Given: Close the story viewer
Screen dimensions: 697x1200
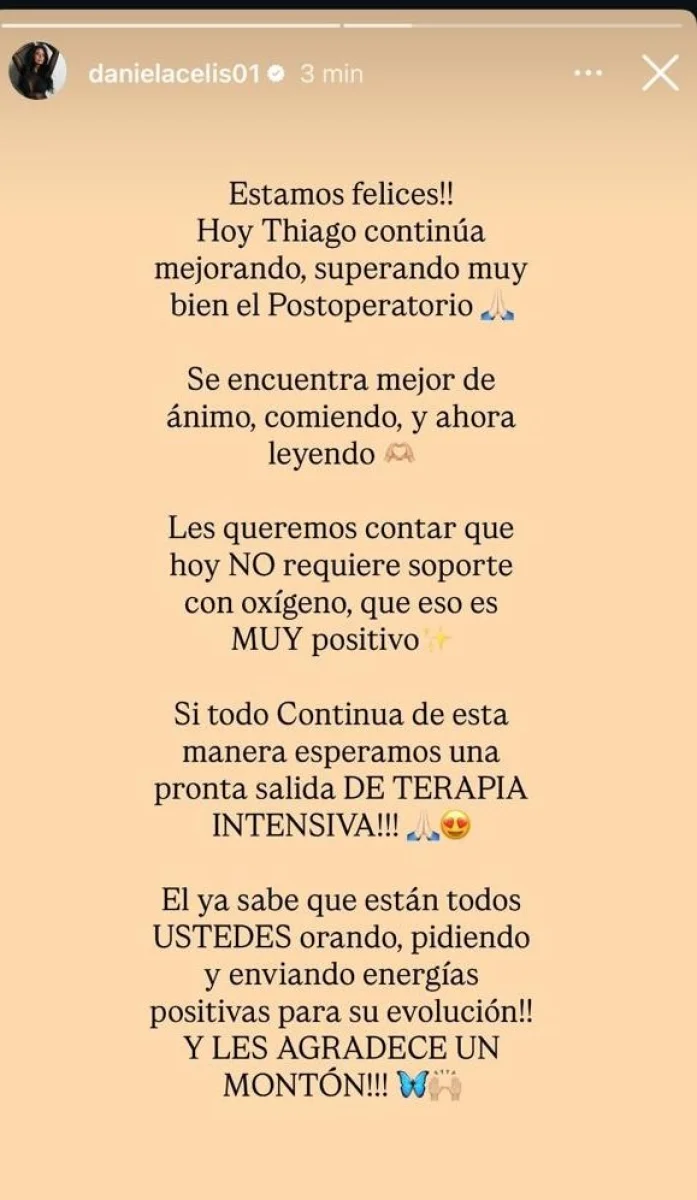Looking at the screenshot, I should pos(660,73).
